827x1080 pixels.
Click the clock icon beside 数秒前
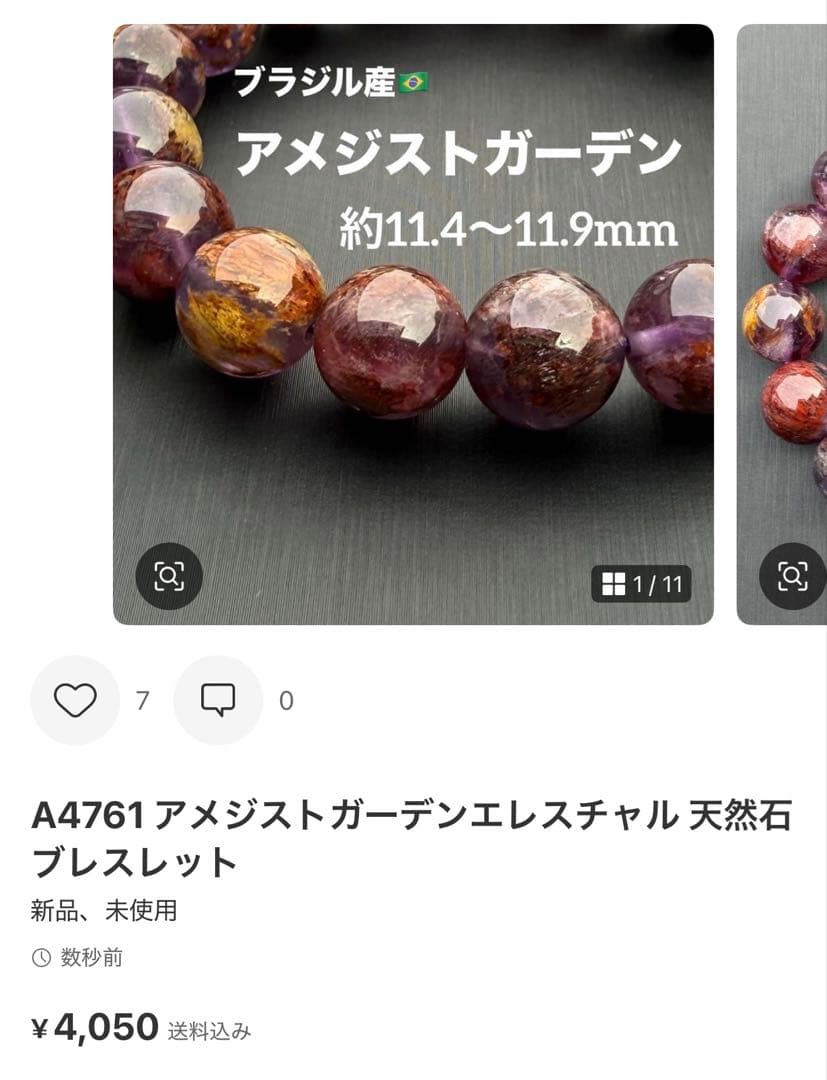coord(38,958)
